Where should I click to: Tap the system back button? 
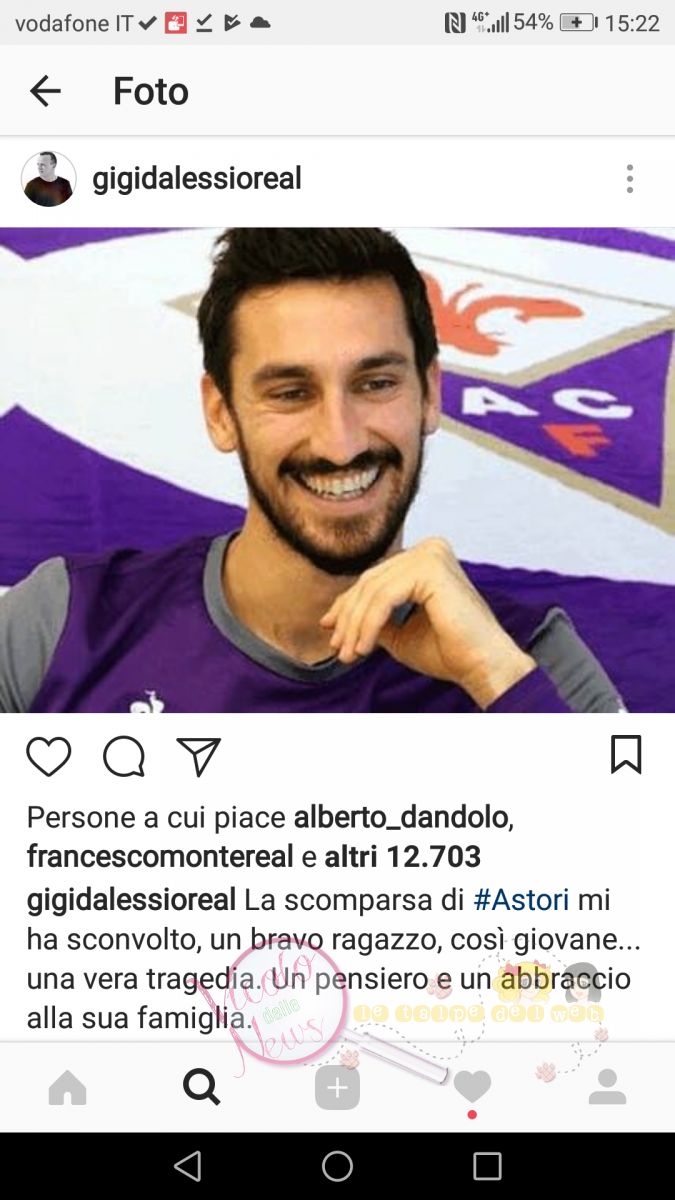[187, 1166]
